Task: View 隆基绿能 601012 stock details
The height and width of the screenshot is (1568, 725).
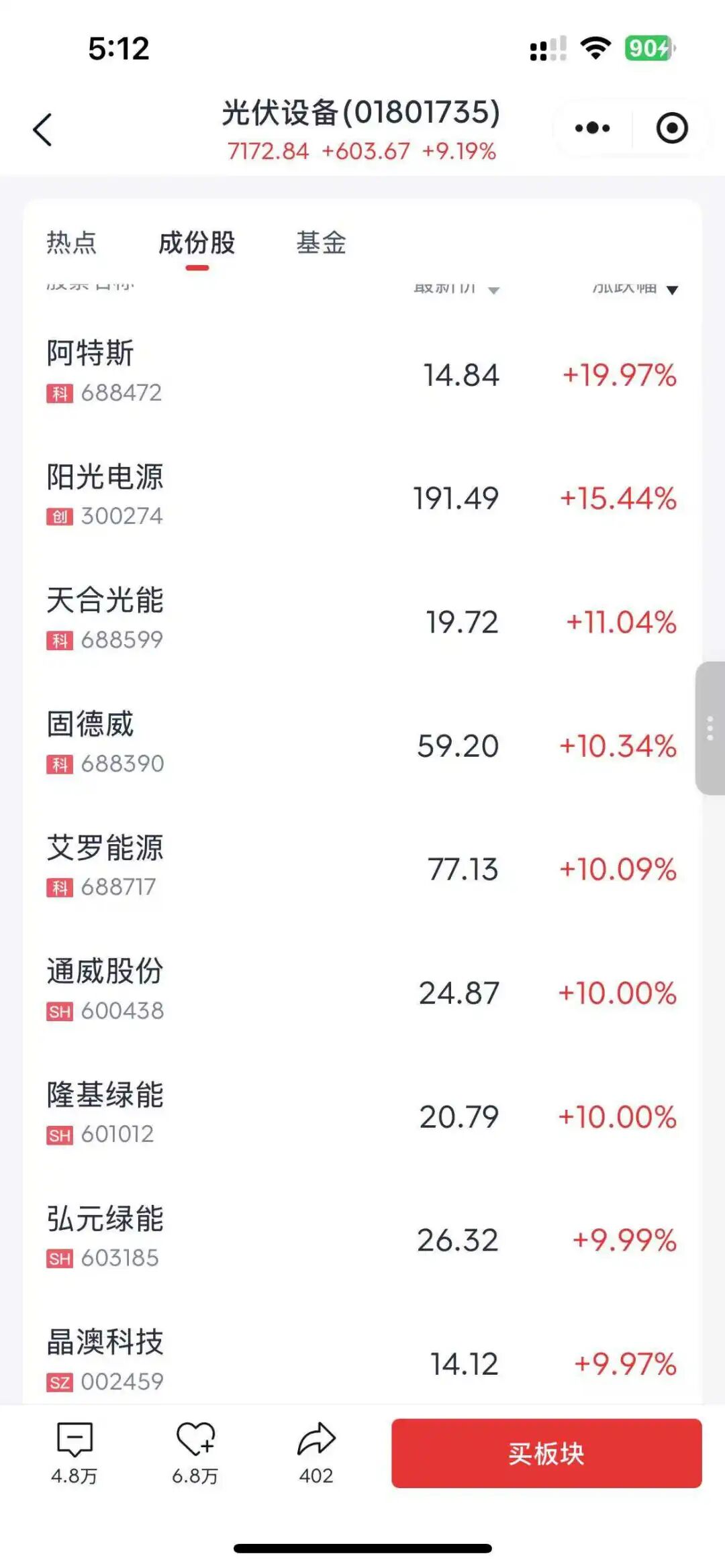Action: pos(362,1114)
